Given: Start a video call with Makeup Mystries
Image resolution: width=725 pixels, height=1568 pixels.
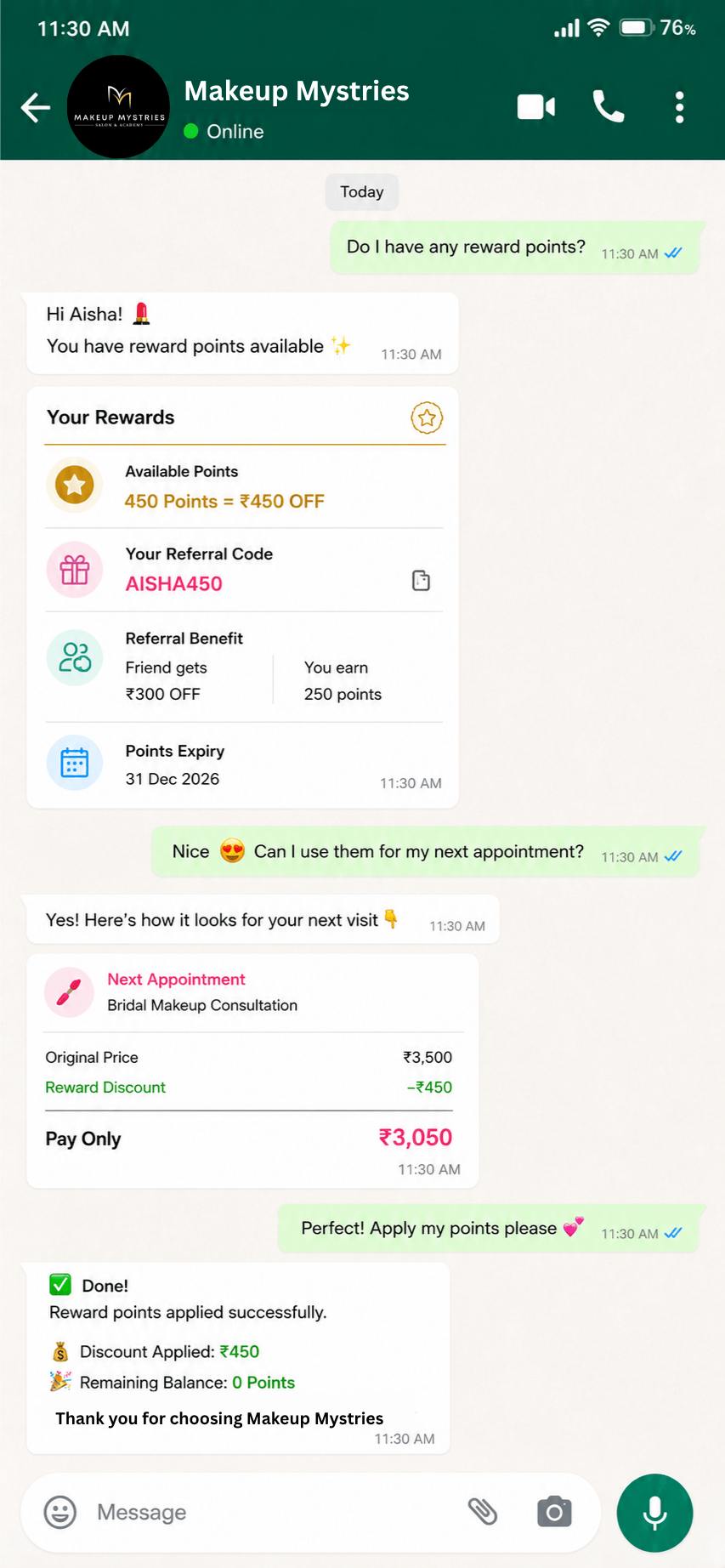Looking at the screenshot, I should point(536,107).
